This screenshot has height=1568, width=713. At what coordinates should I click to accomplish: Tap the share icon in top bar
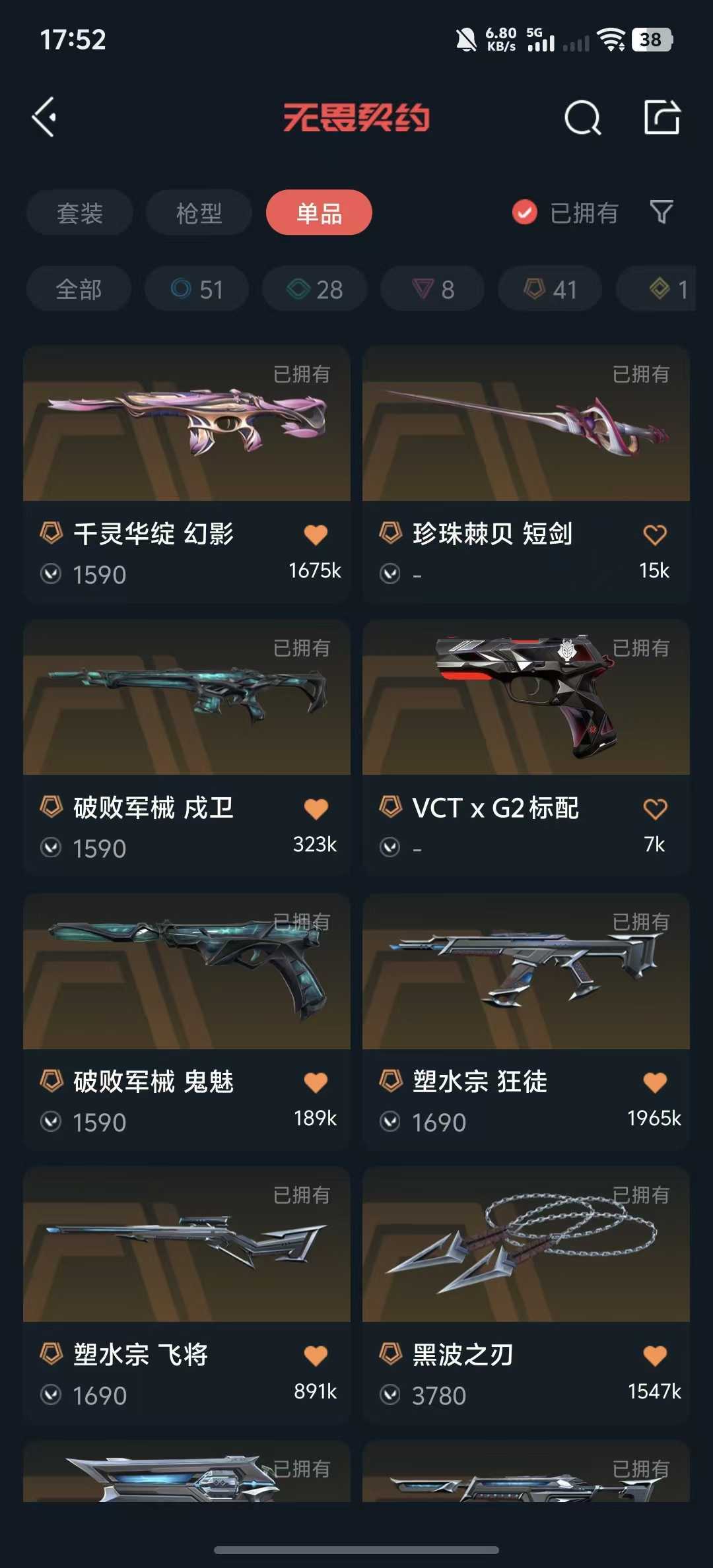pos(662,117)
